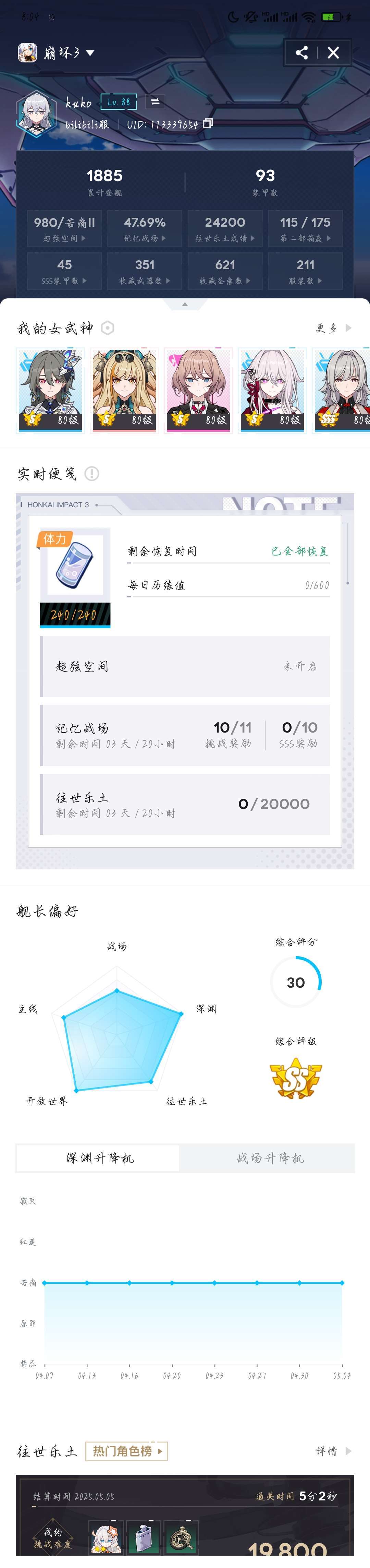Open 收藏武器数 351 collection
Screen dimensions: 370x1568
[x=145, y=272]
